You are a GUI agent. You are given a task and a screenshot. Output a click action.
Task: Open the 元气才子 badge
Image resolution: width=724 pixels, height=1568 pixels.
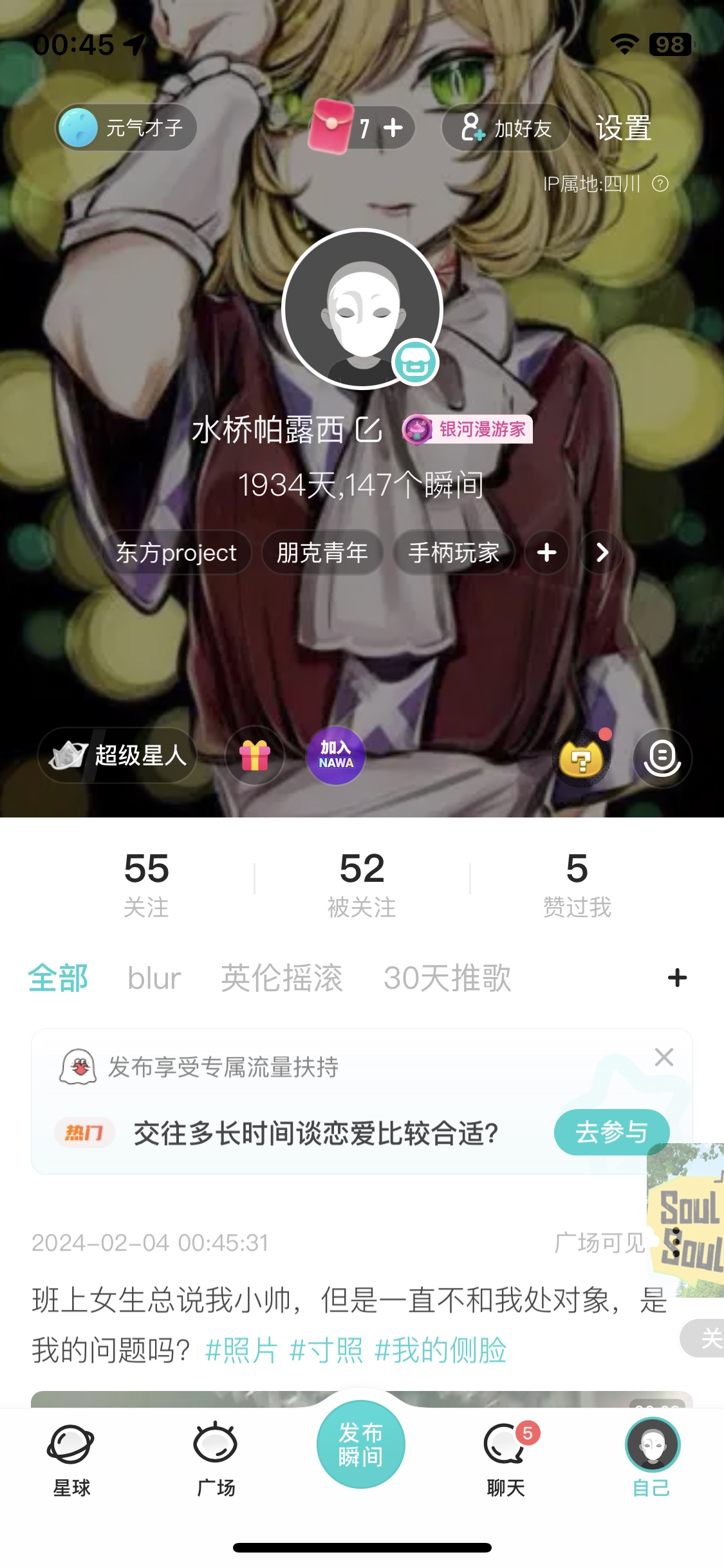point(126,127)
